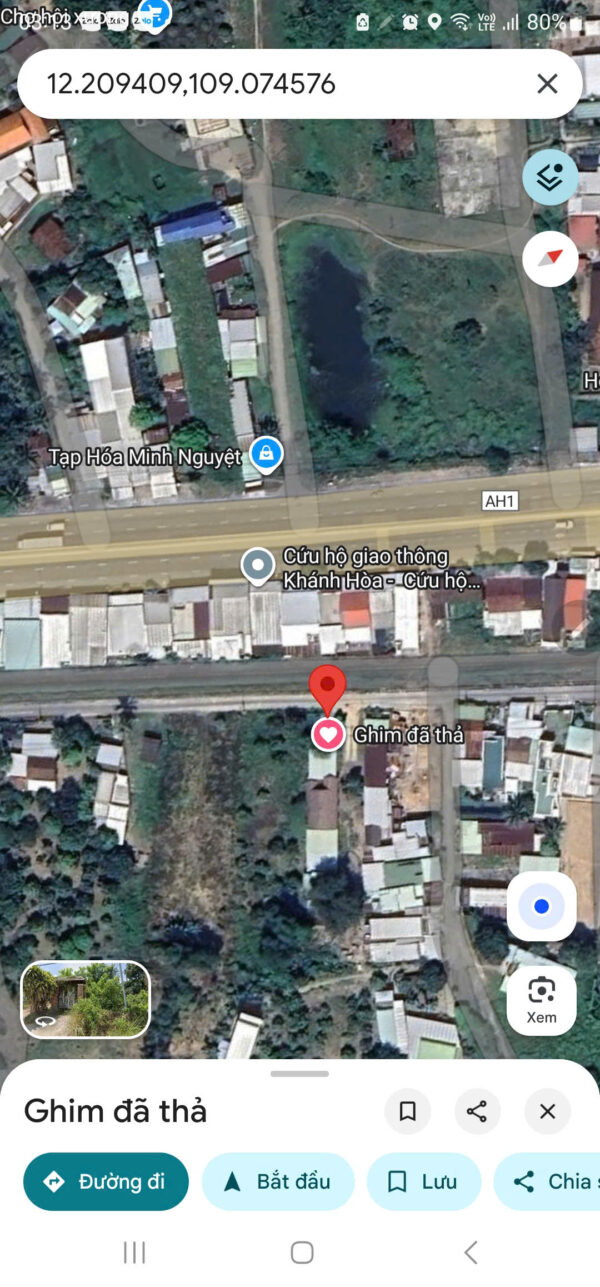
Task: Open the Street View preview thumbnail
Action: point(86,999)
